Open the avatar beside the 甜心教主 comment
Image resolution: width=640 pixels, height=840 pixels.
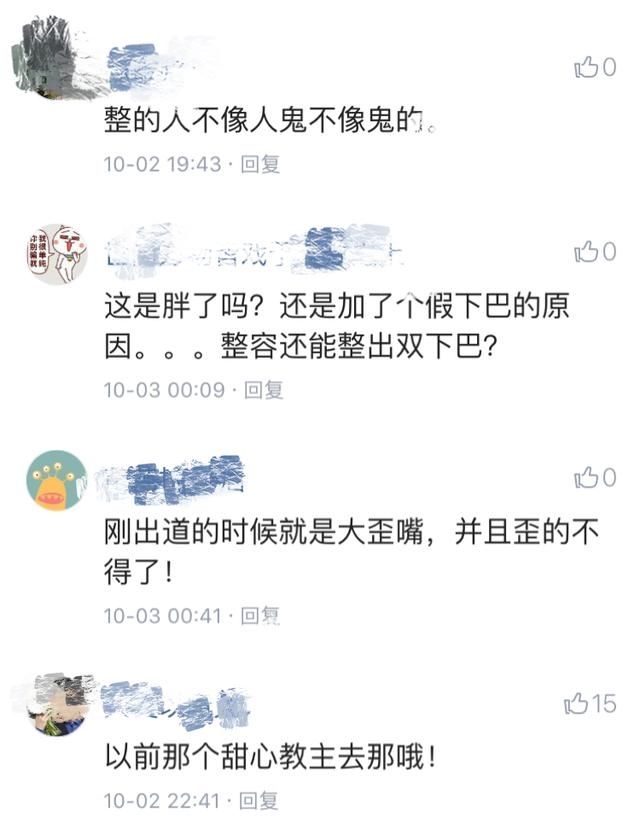click(56, 704)
